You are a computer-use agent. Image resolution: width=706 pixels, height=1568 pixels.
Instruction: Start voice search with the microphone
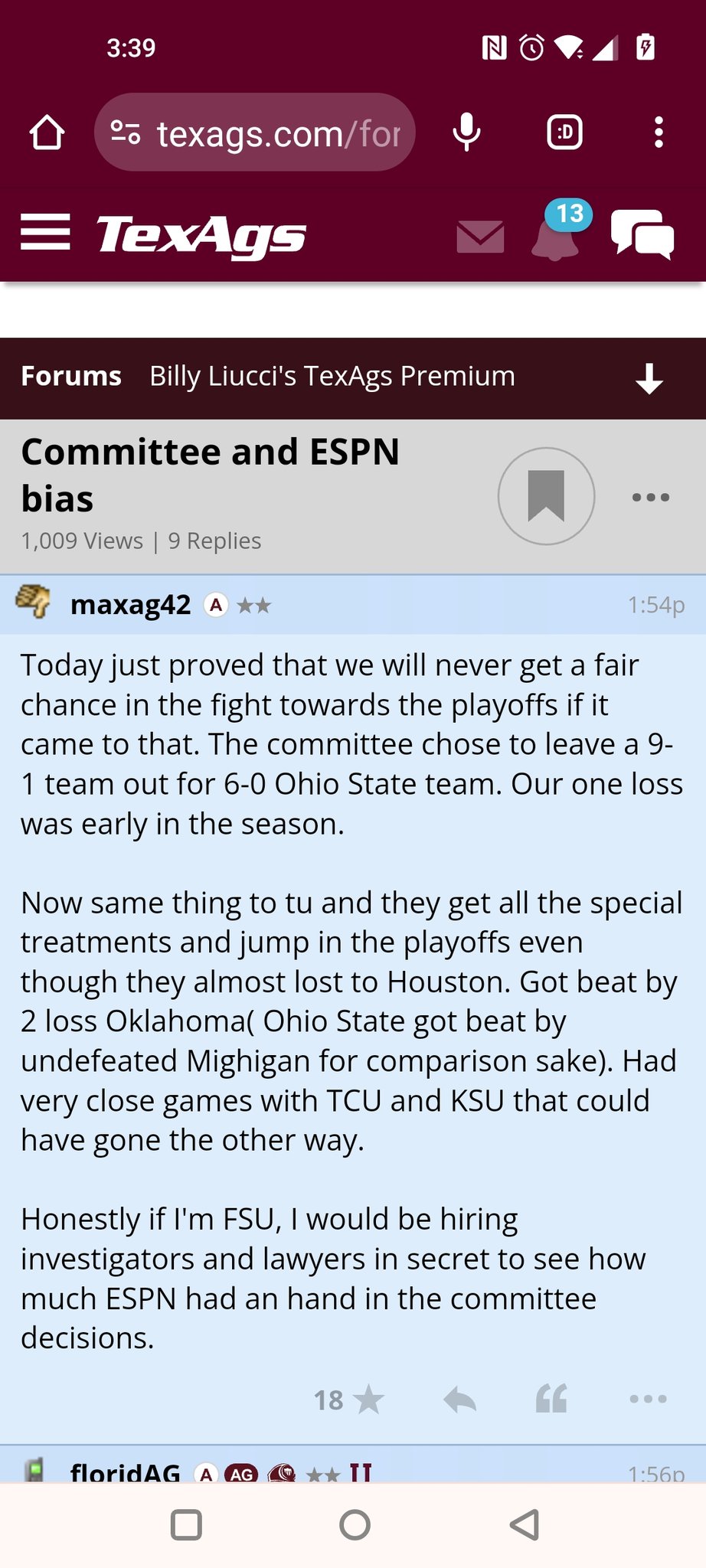466,133
